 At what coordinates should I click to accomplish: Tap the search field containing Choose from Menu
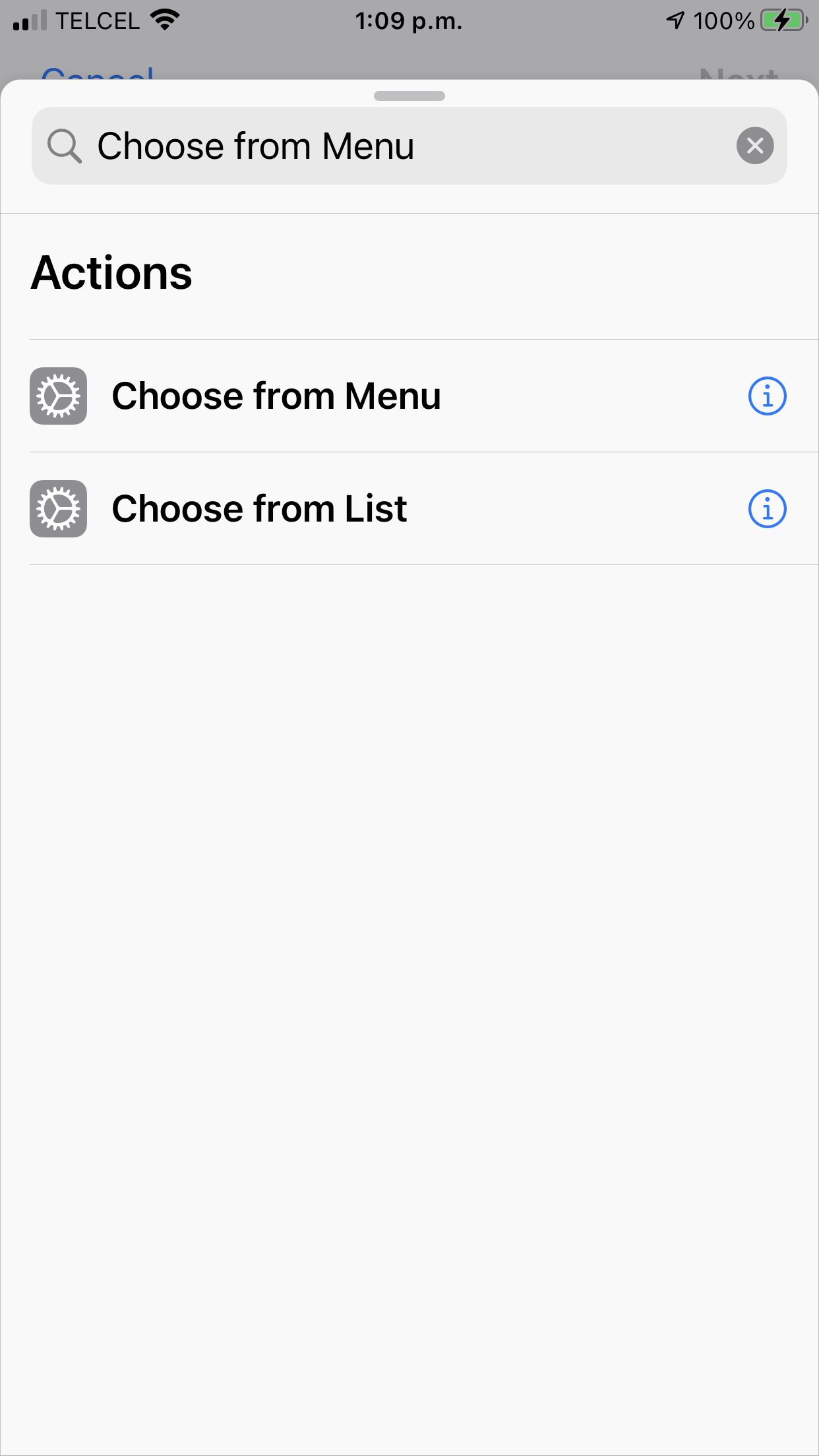coord(396,146)
